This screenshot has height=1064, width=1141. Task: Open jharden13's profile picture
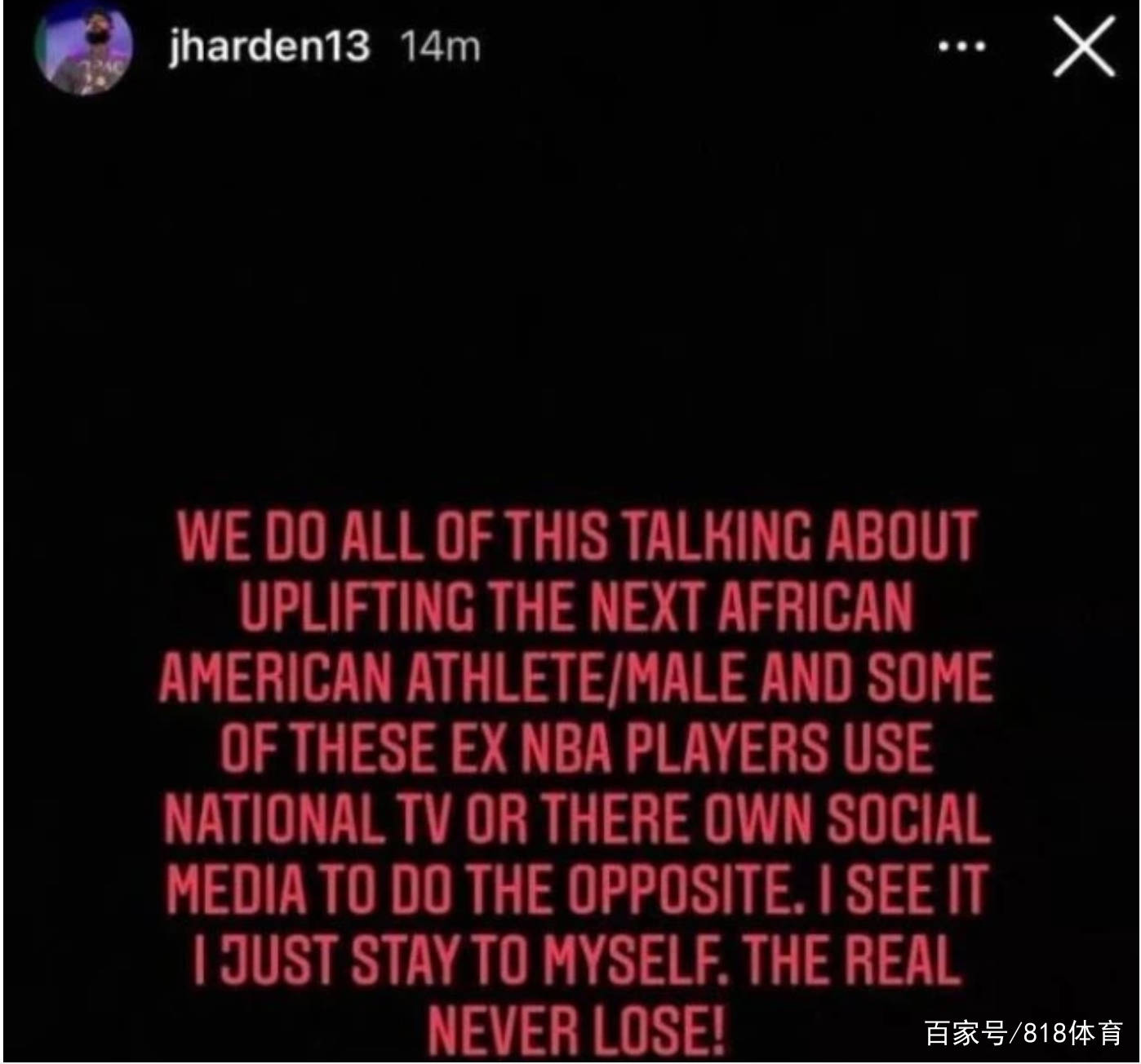pos(85,51)
